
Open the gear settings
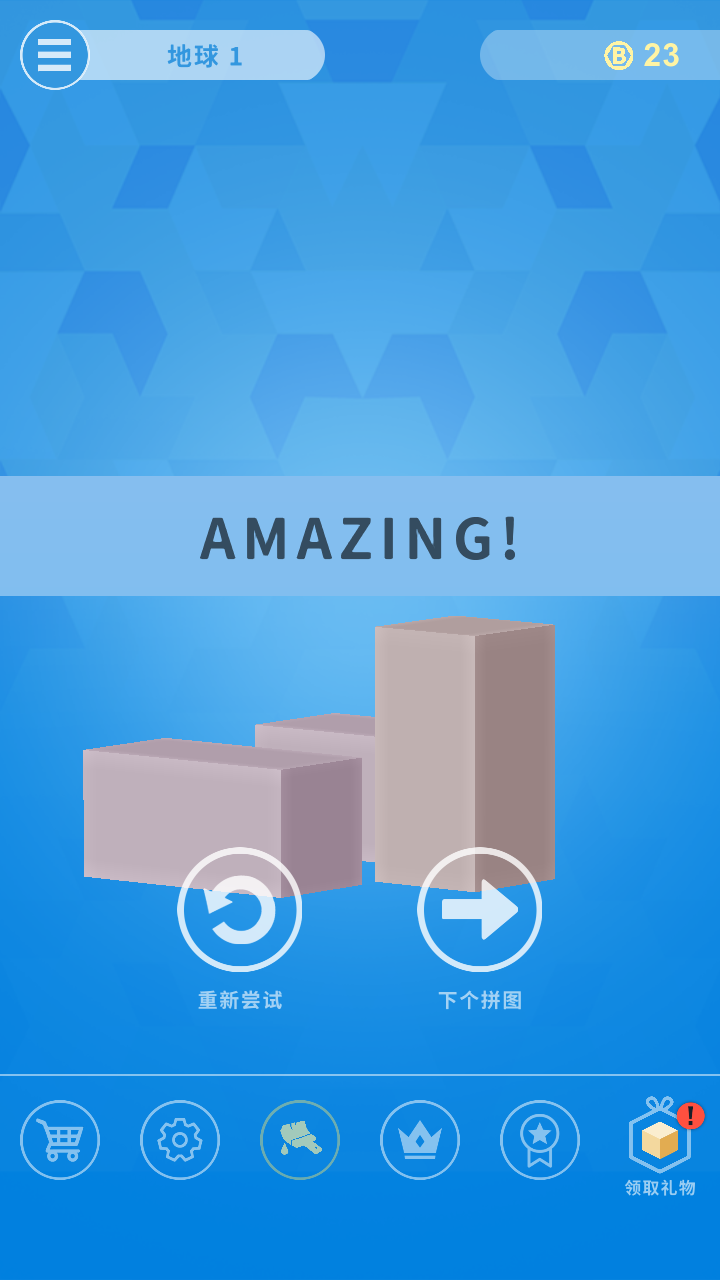tap(180, 1140)
